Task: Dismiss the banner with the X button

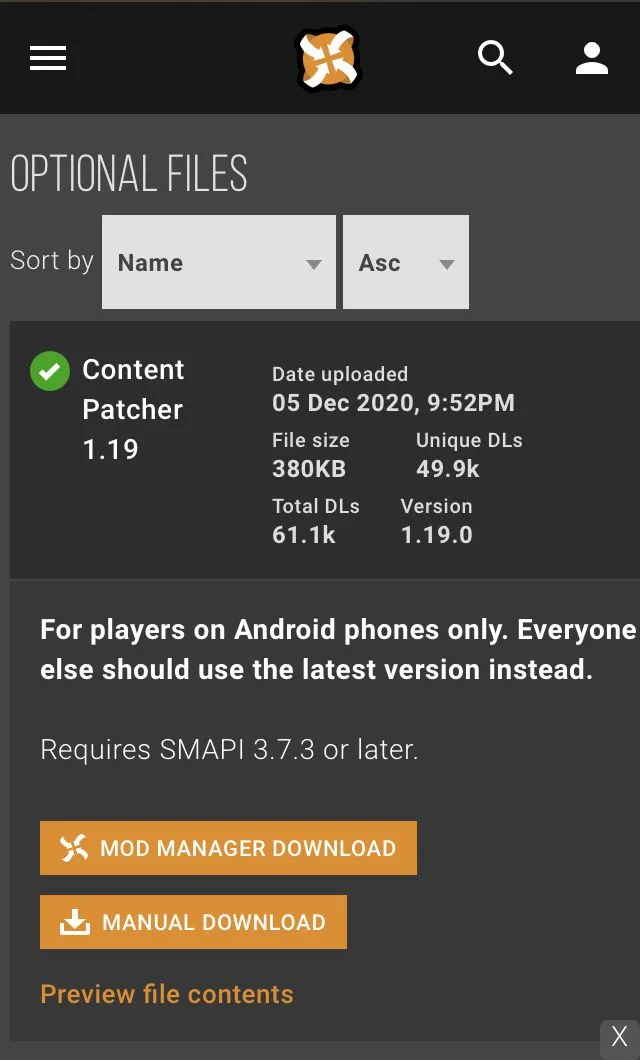Action: [x=619, y=1037]
